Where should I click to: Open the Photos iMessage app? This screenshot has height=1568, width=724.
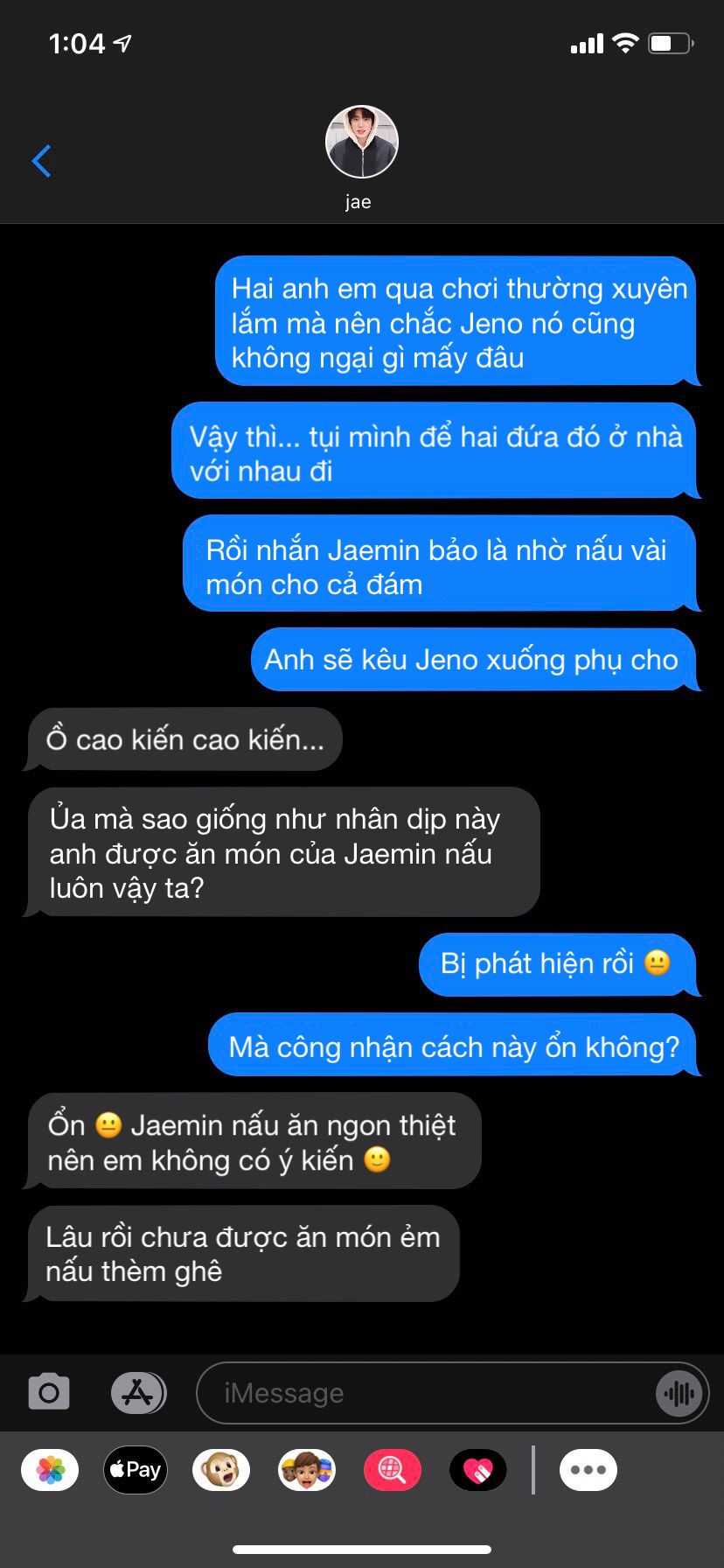click(50, 1470)
